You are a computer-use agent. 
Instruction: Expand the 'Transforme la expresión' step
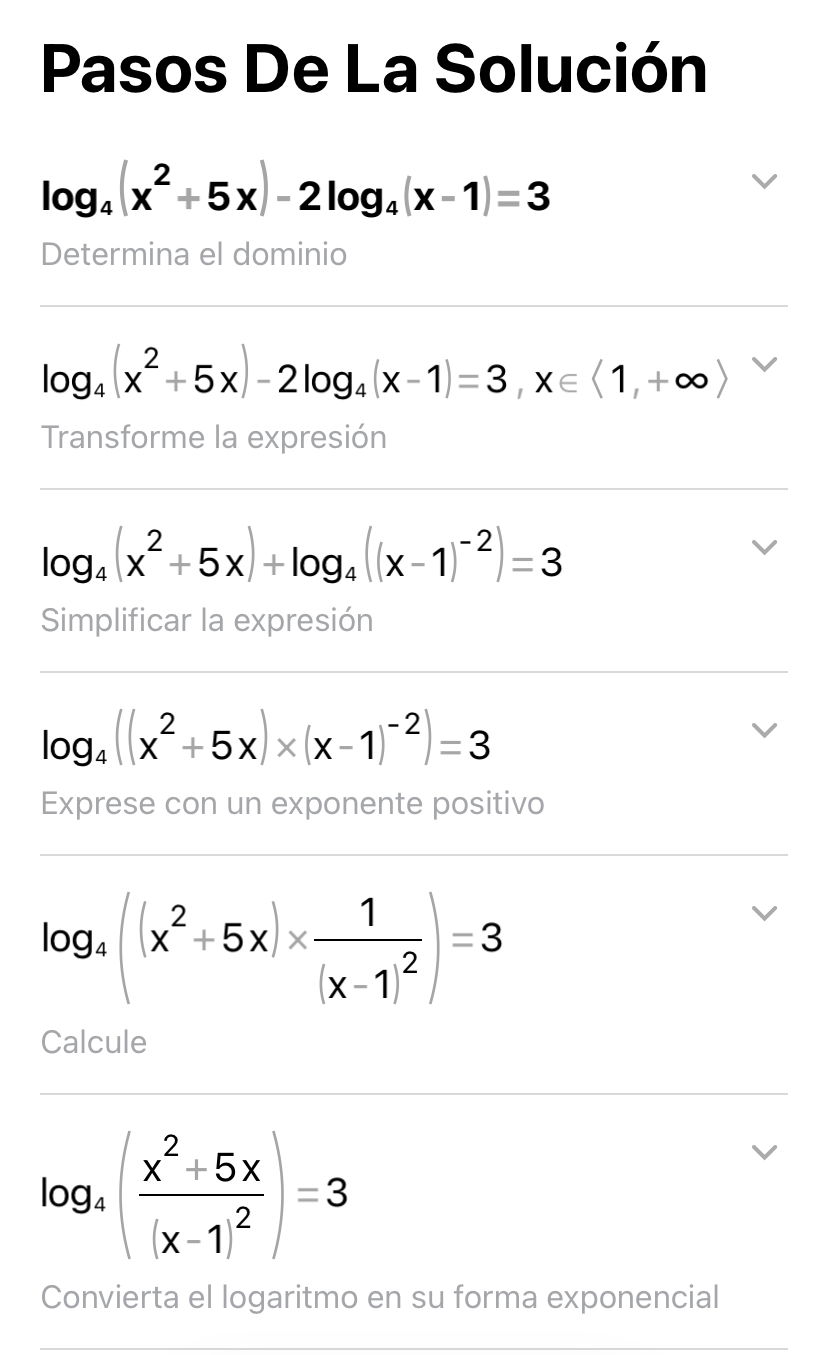click(764, 364)
